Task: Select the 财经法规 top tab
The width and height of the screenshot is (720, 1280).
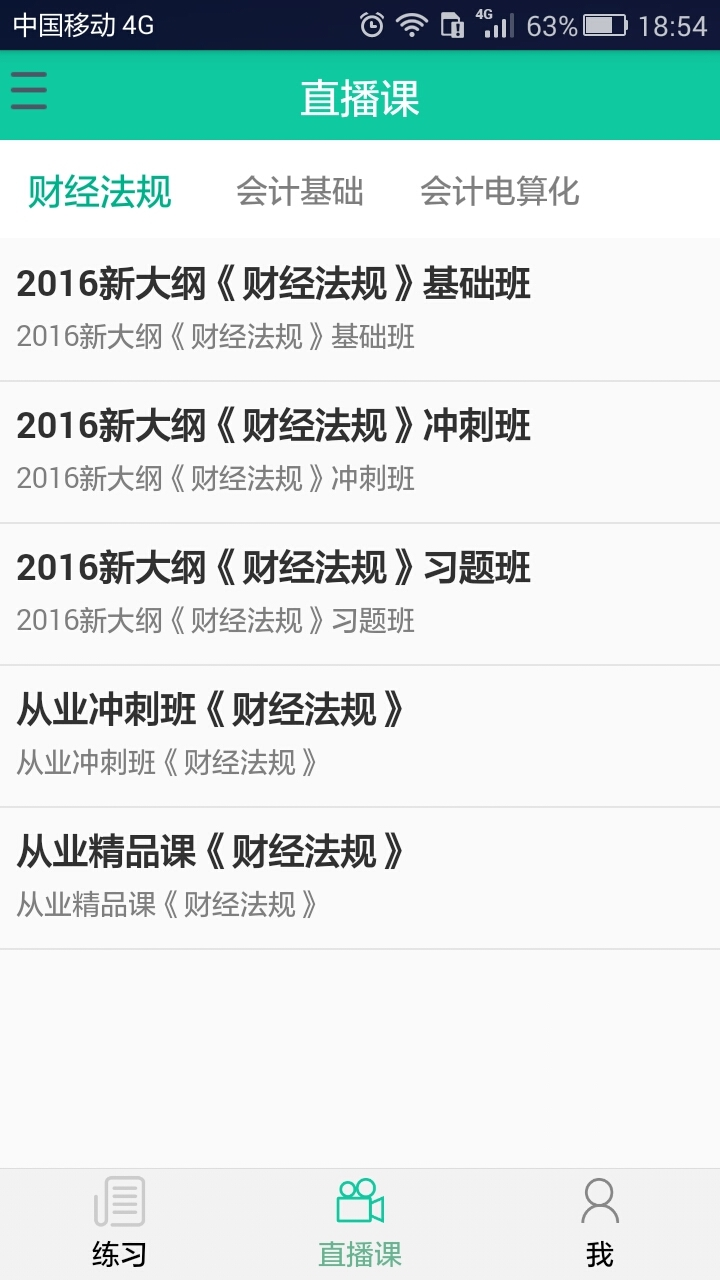Action: [x=100, y=191]
